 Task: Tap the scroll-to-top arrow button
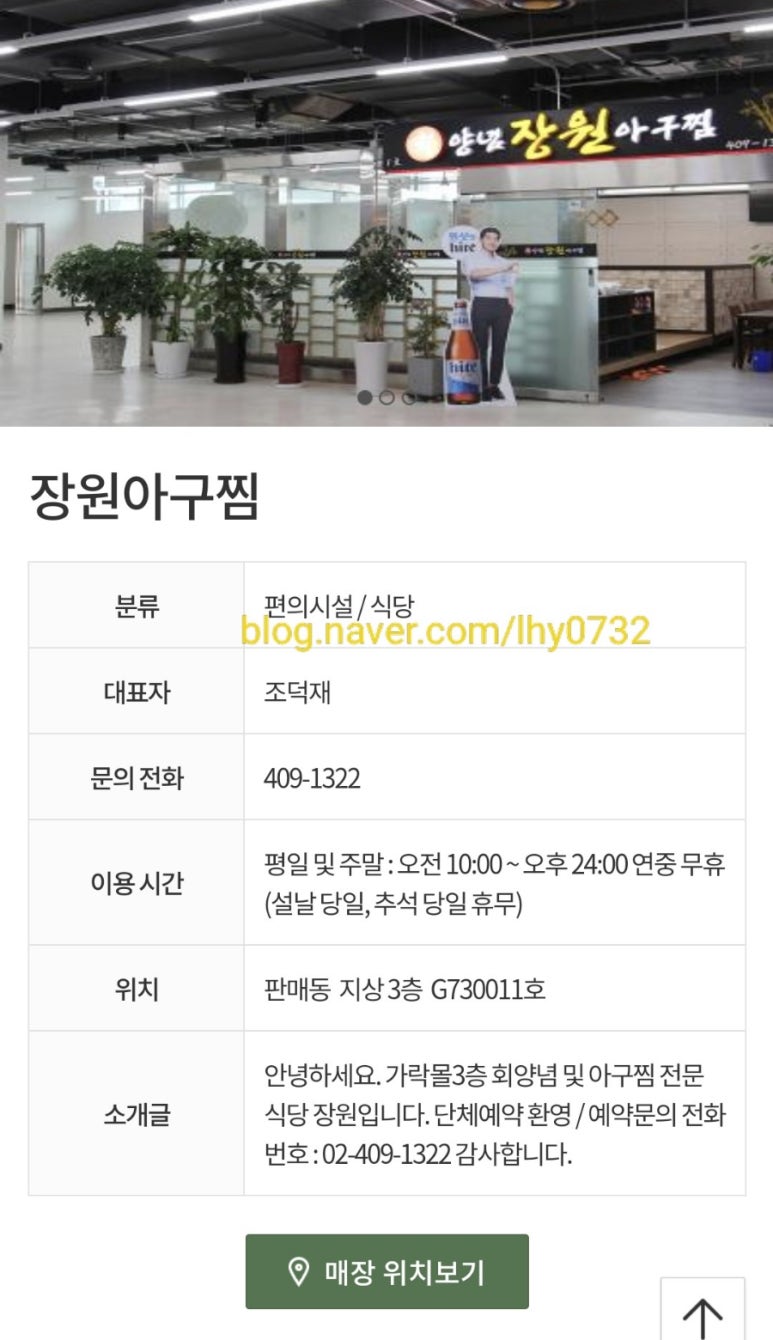702,1310
